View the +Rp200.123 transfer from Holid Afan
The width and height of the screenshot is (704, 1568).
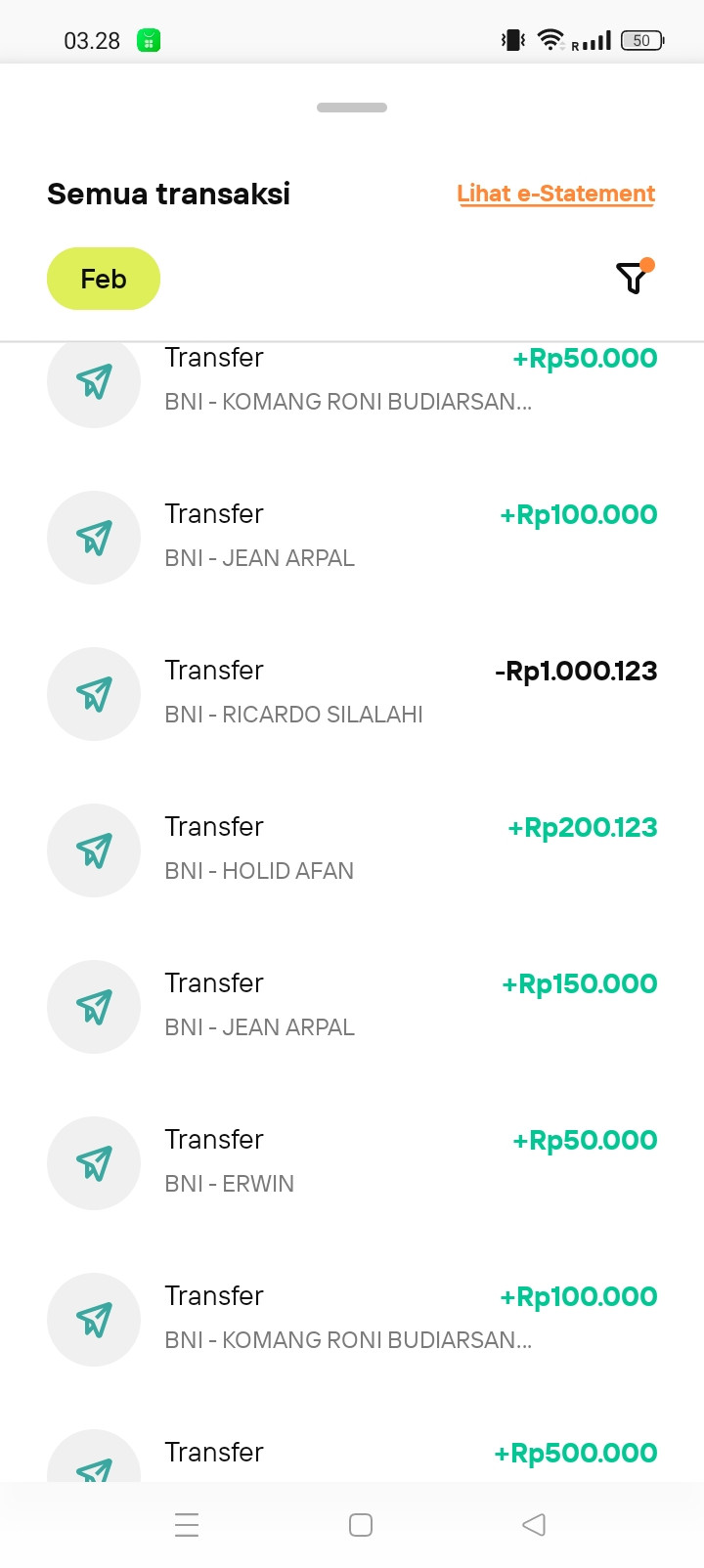coord(352,849)
